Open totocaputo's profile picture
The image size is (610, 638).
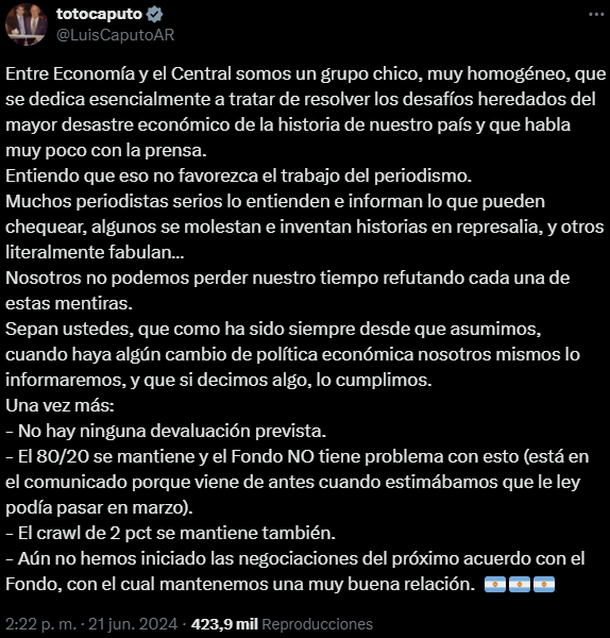(x=26, y=23)
